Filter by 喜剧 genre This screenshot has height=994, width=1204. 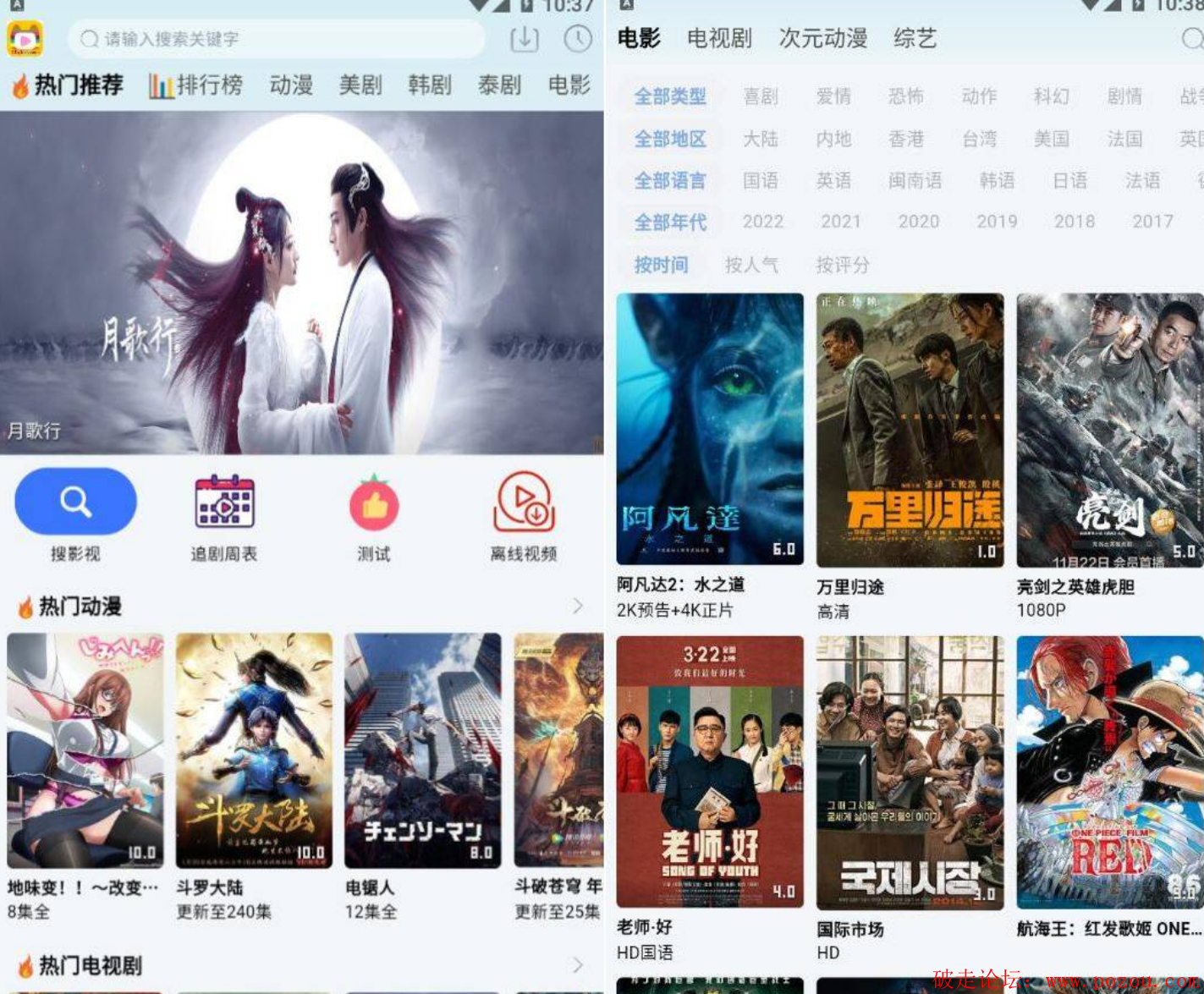(x=760, y=96)
